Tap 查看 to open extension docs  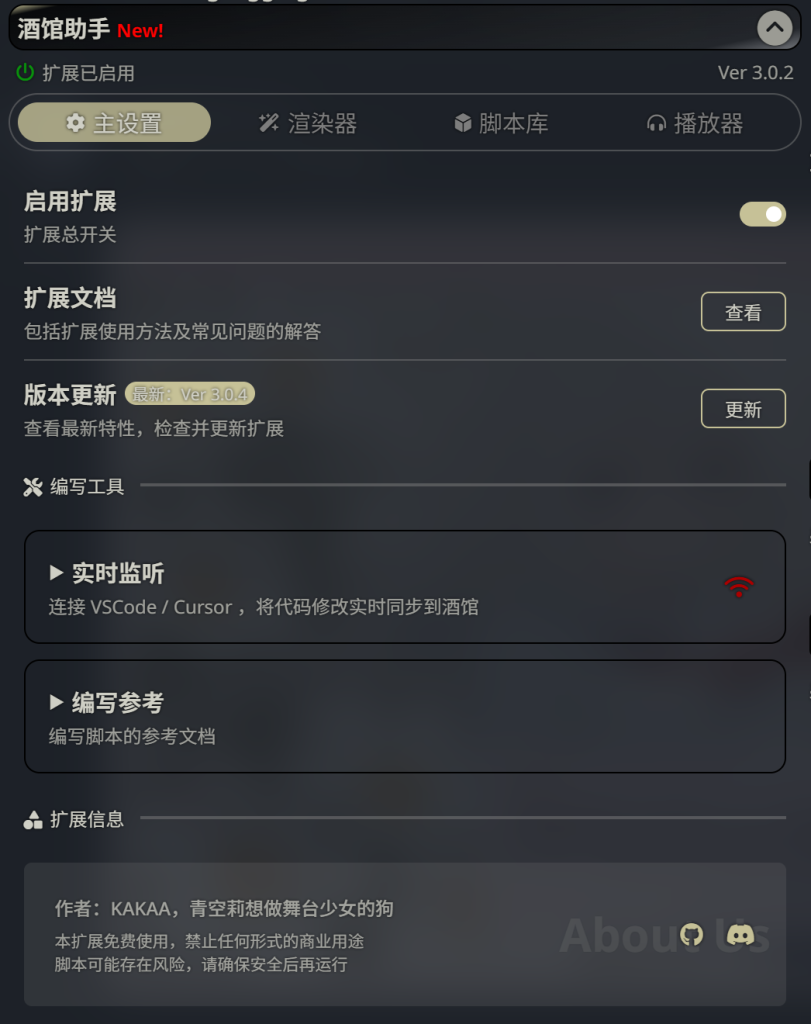743,312
